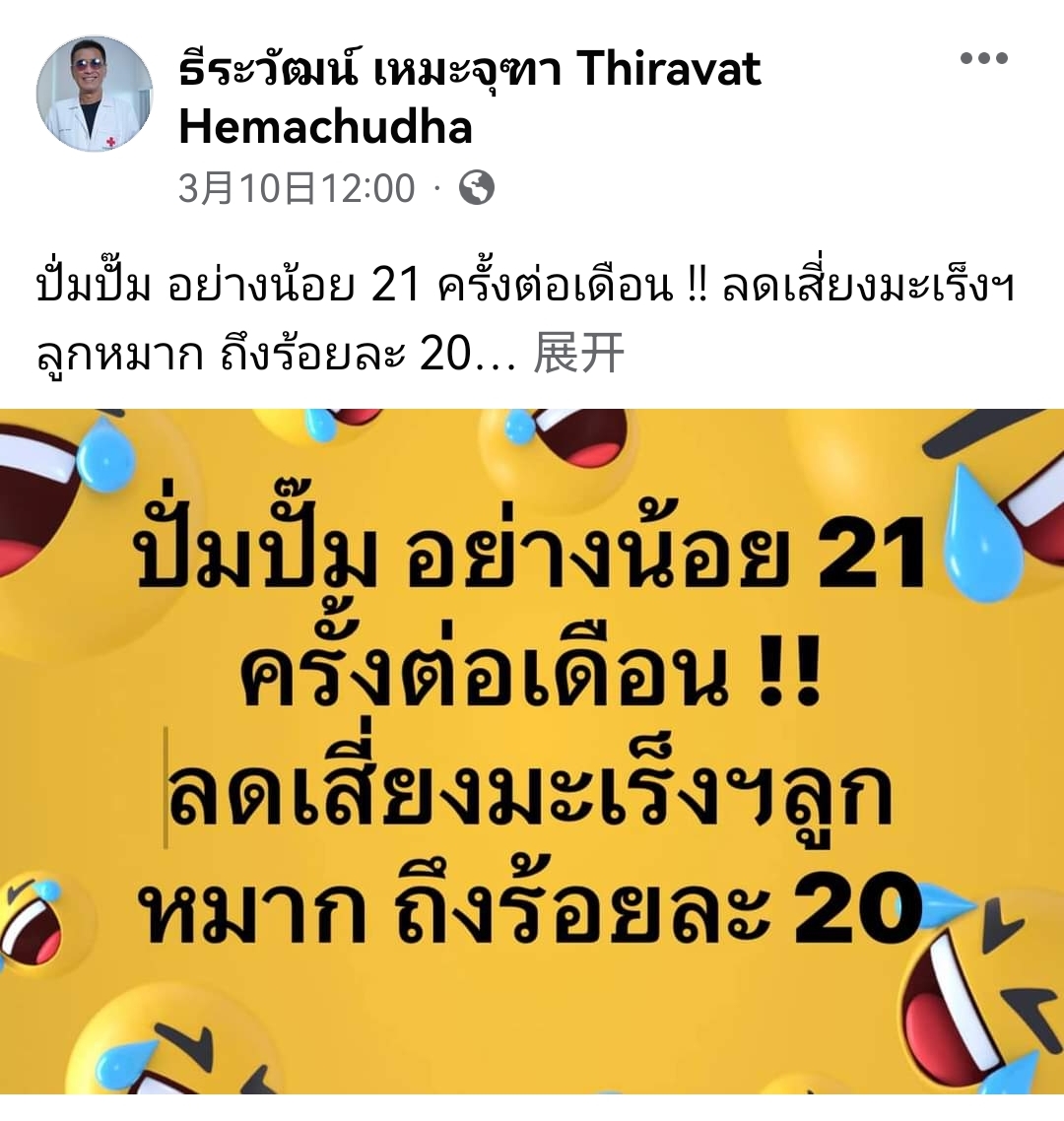Open the post's three-dot options menu
The width and height of the screenshot is (1064, 1121).
click(983, 58)
